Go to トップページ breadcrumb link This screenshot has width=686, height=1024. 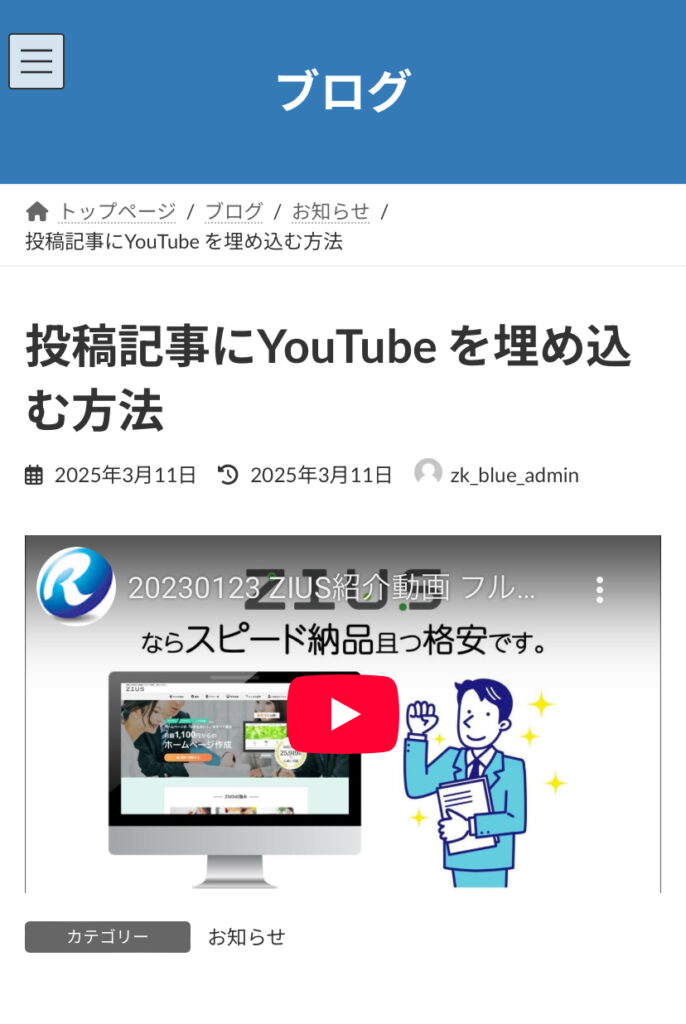tap(117, 211)
